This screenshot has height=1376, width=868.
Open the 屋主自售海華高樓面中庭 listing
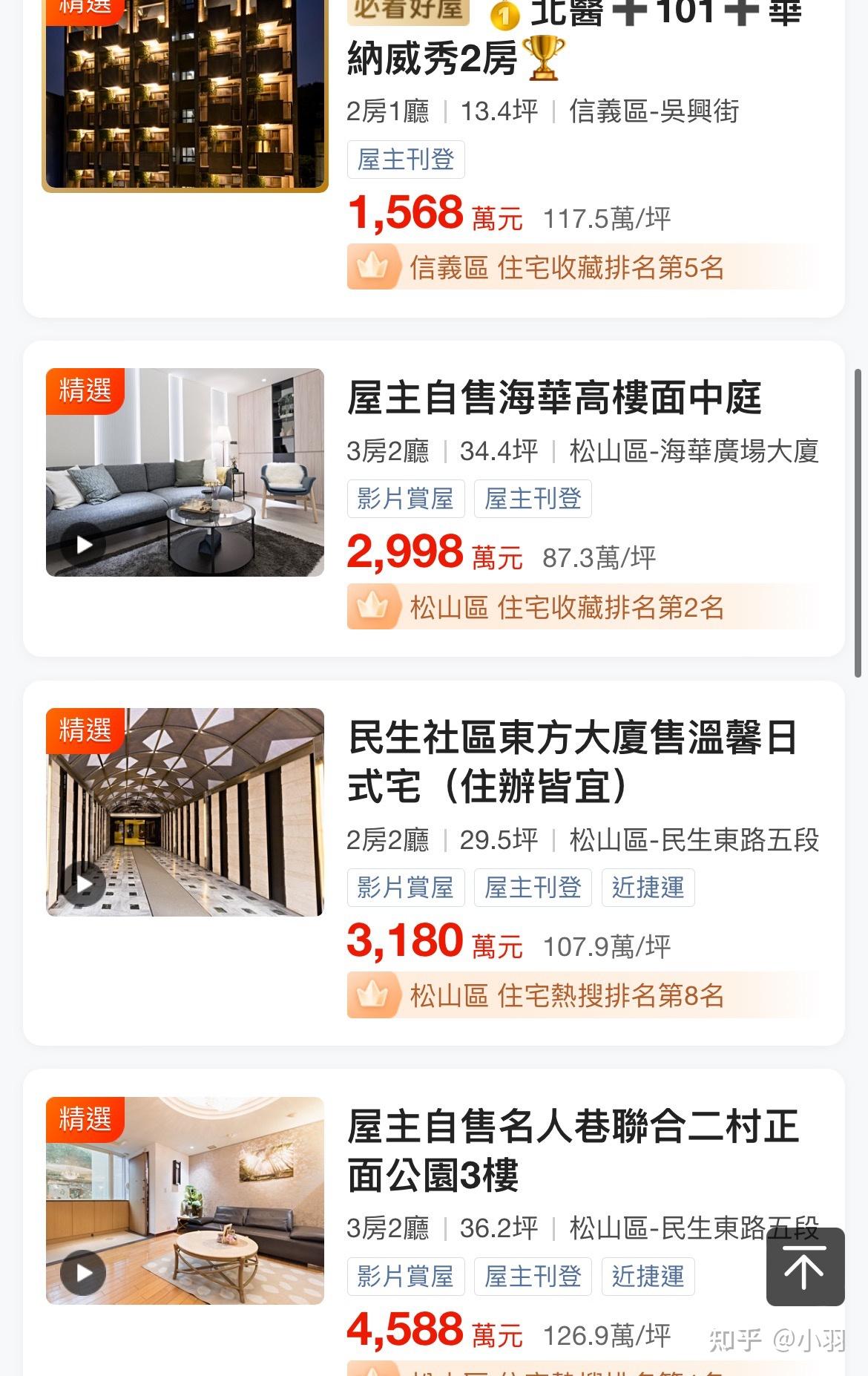(554, 398)
